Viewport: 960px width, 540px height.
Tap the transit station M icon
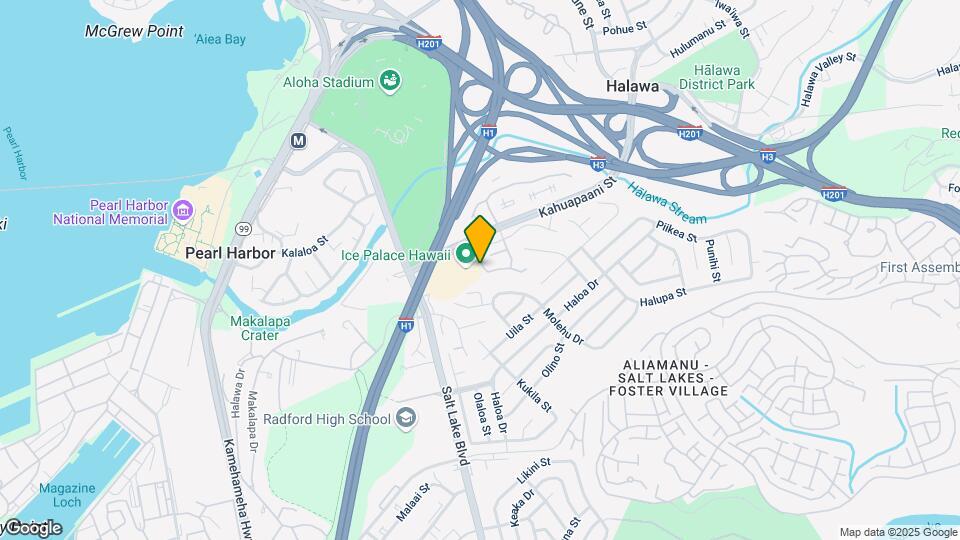(x=298, y=141)
